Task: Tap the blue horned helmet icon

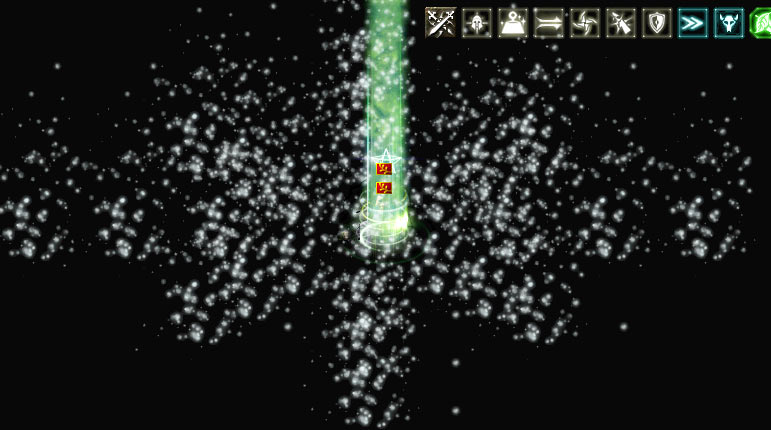Action: [729, 22]
